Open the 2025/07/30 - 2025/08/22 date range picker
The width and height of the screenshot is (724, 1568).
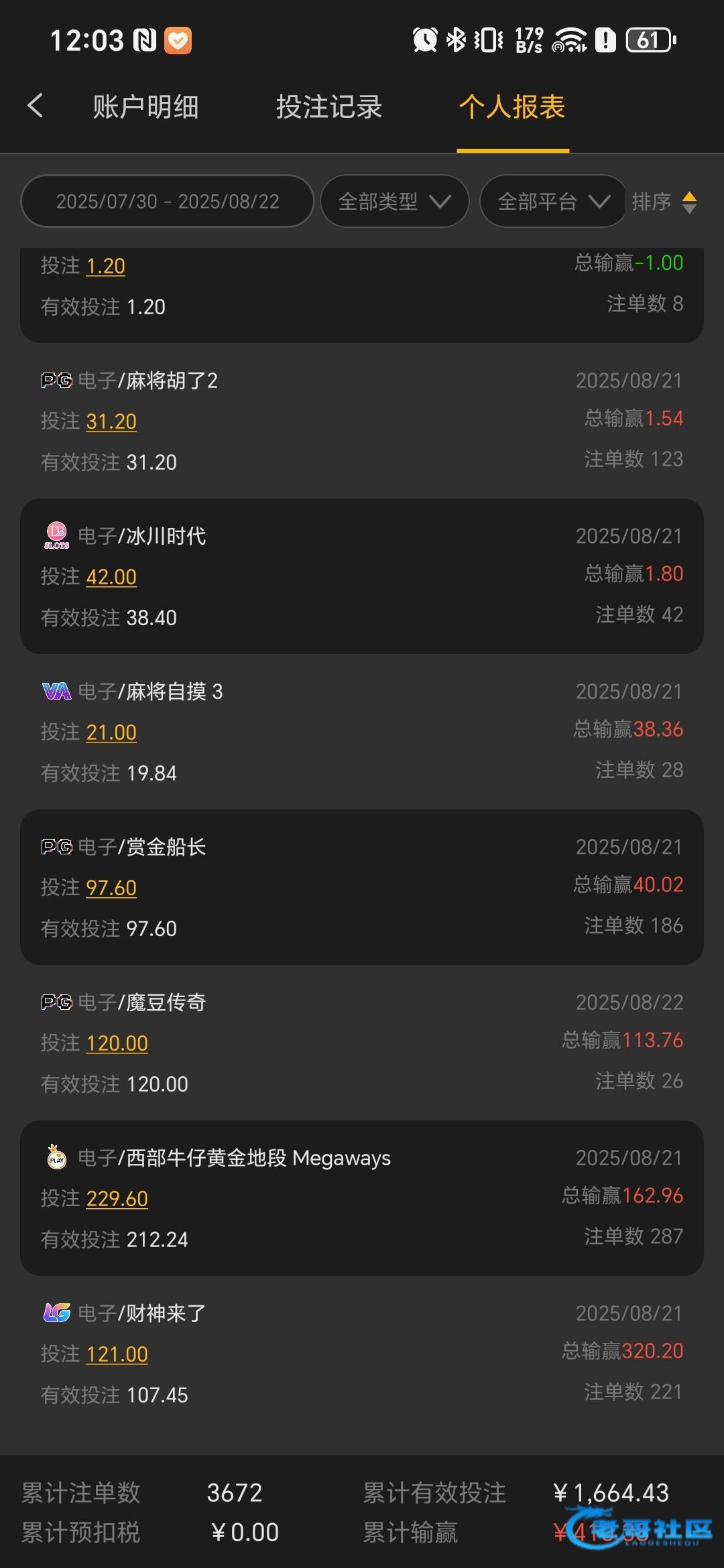point(168,202)
